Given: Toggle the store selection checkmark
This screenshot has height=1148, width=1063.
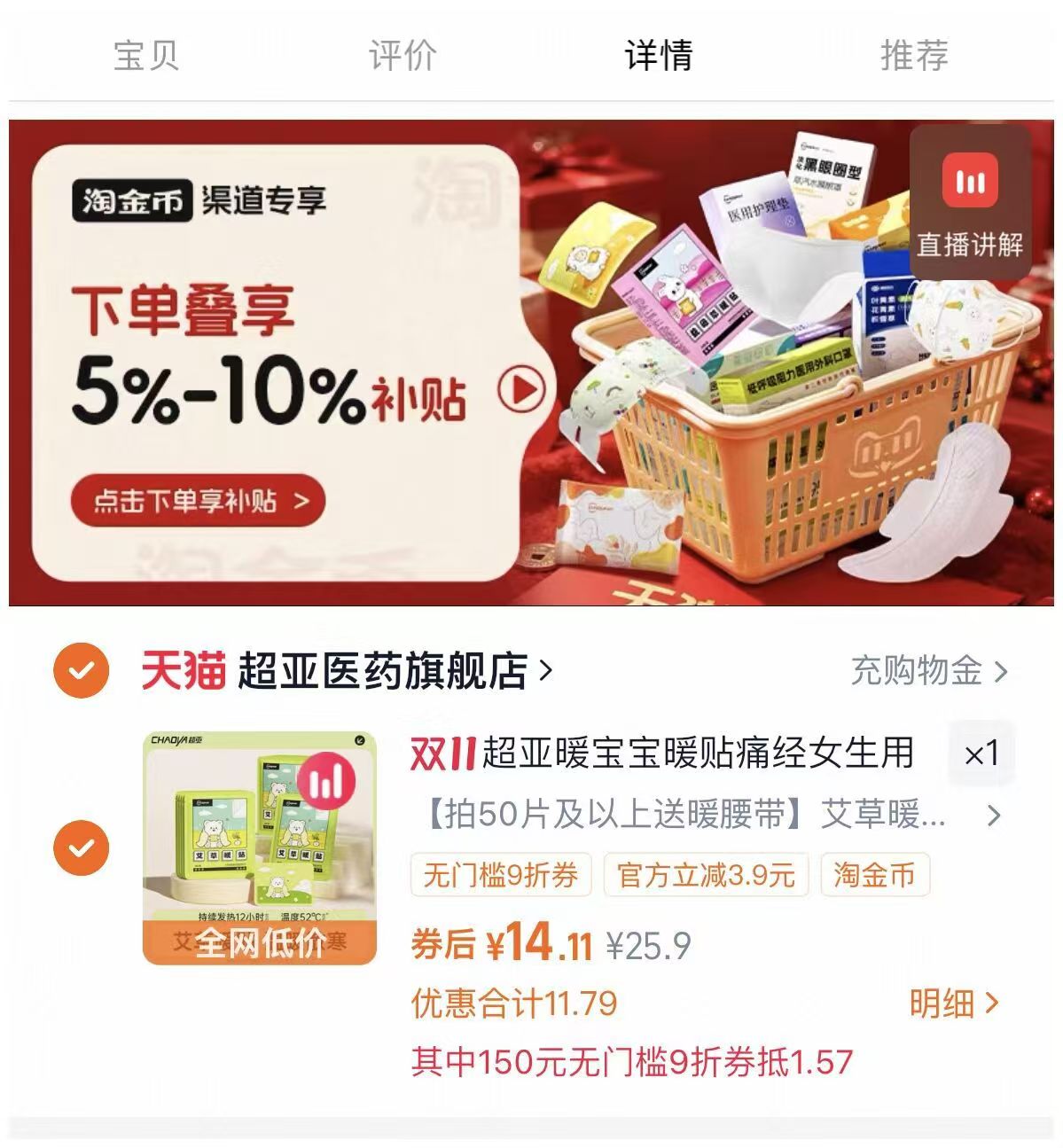Looking at the screenshot, I should 82,671.
